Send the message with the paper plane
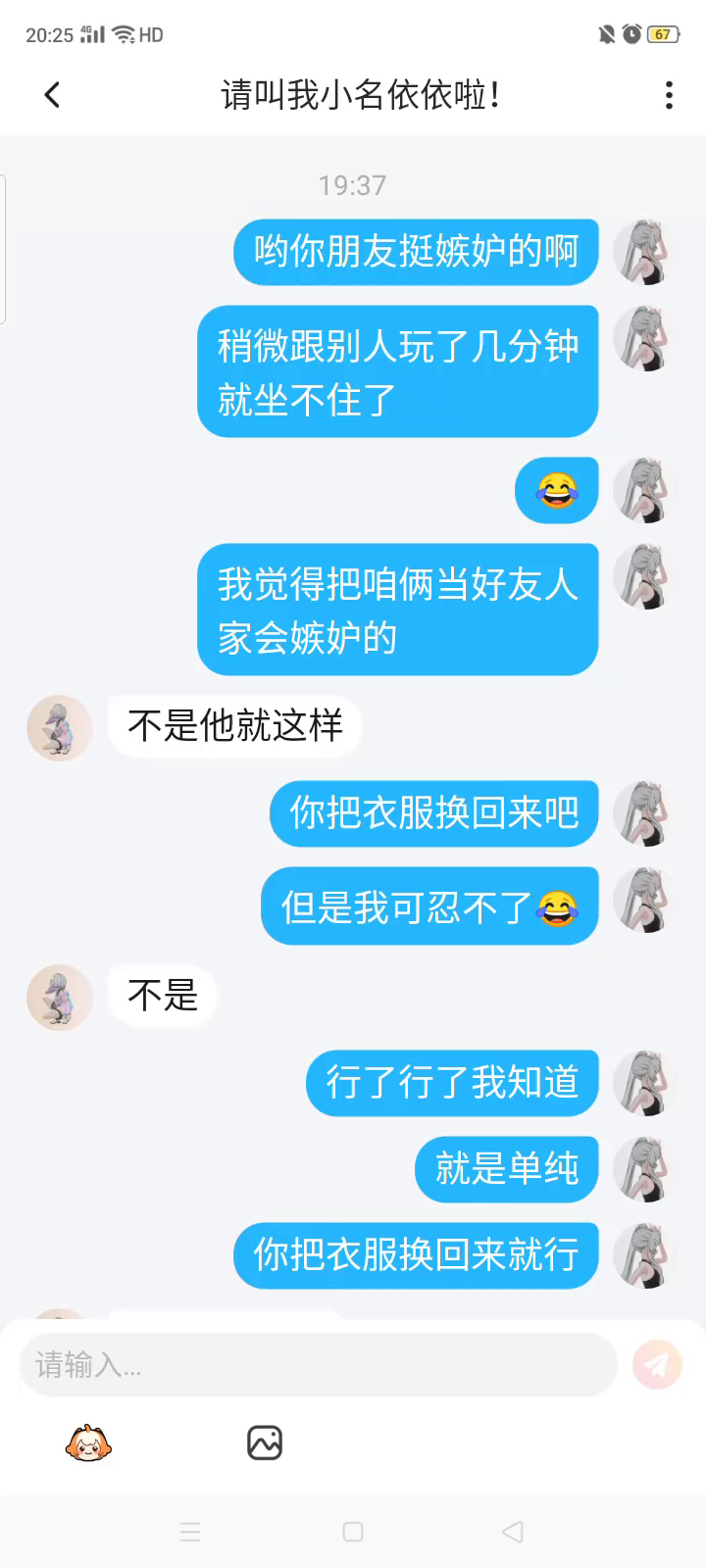Screen dimensions: 706x1568 pyautogui.click(x=657, y=1364)
